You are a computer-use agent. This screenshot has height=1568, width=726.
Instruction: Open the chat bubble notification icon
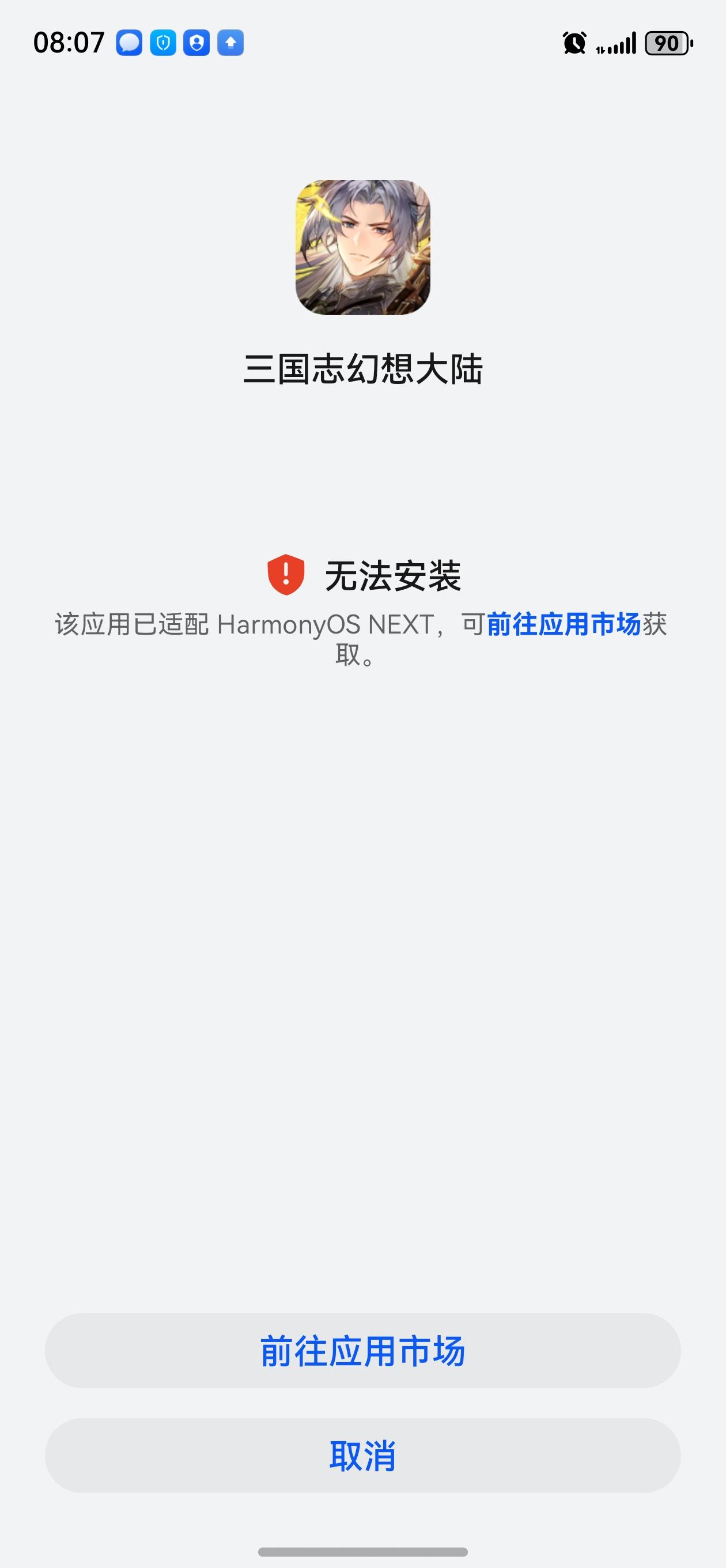128,43
